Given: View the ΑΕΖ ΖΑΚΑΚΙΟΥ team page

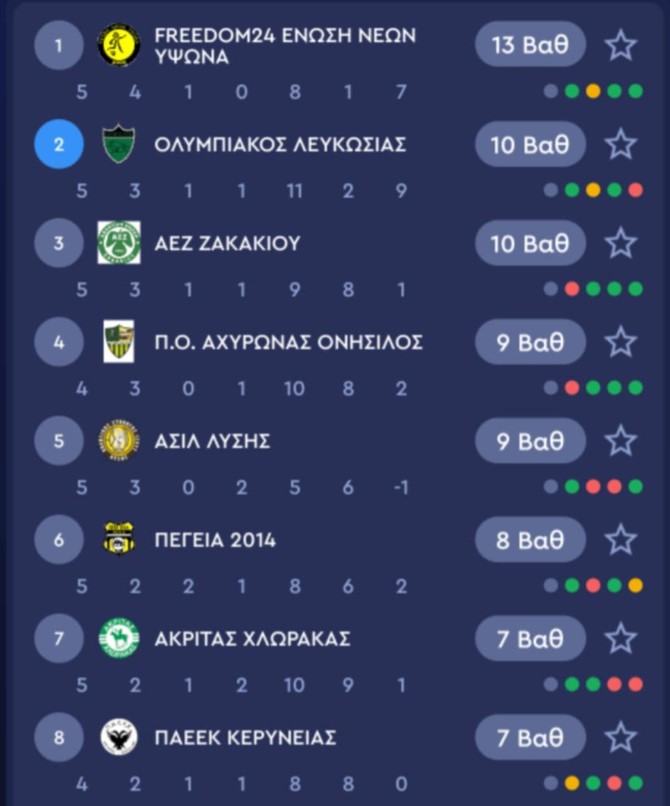Looking at the screenshot, I should click(227, 244).
